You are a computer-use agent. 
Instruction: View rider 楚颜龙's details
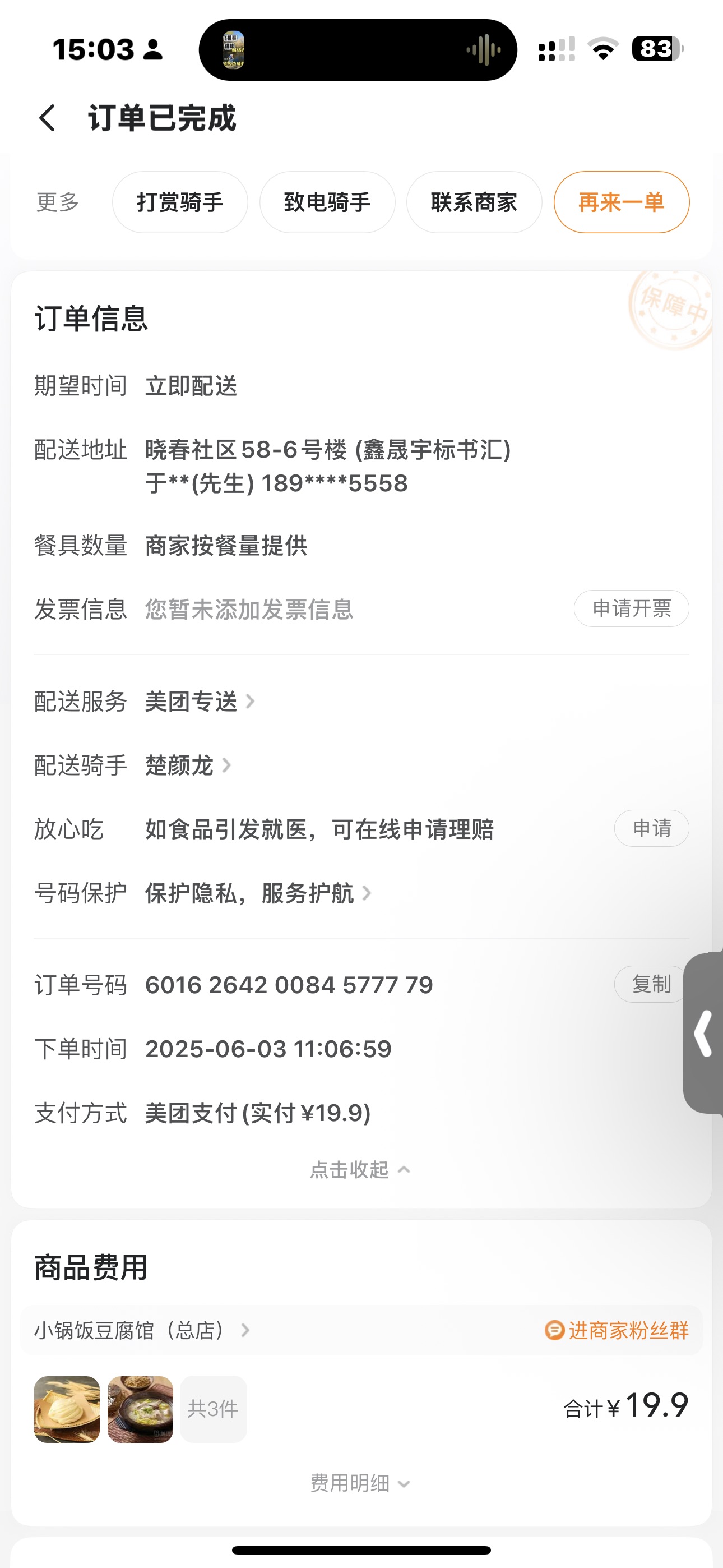(x=187, y=765)
